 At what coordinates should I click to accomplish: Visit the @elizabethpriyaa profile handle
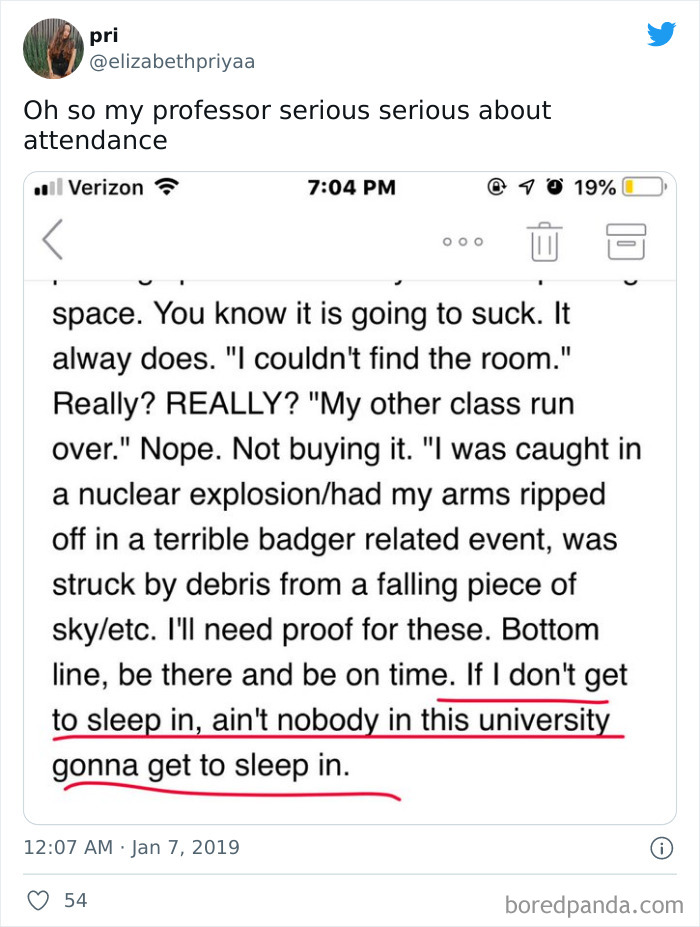click(172, 62)
